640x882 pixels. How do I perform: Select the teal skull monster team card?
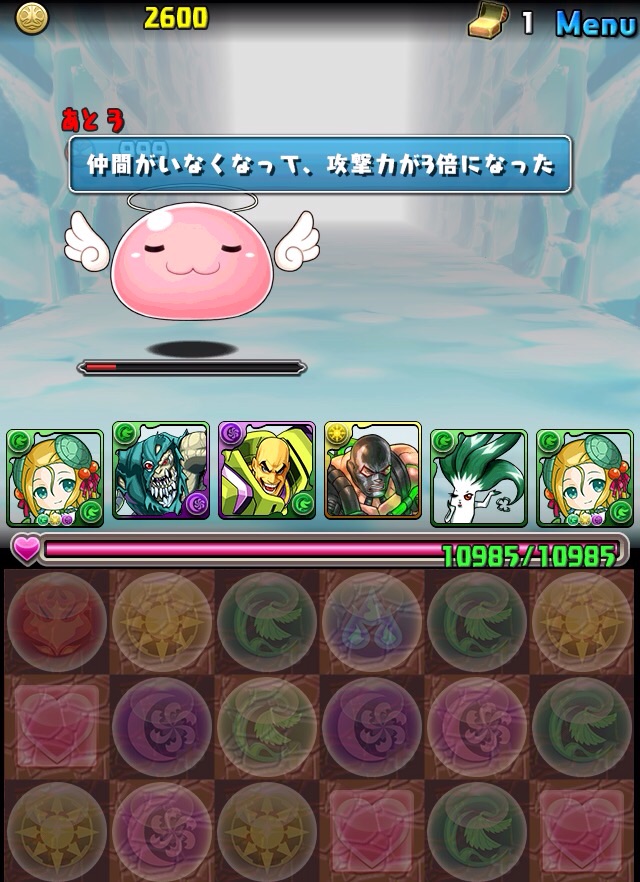[161, 471]
